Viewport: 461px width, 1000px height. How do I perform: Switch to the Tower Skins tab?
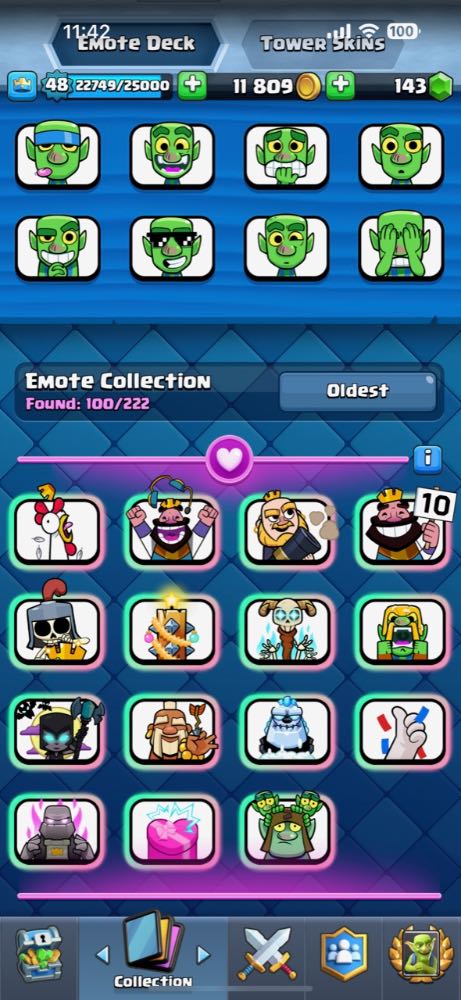point(323,43)
